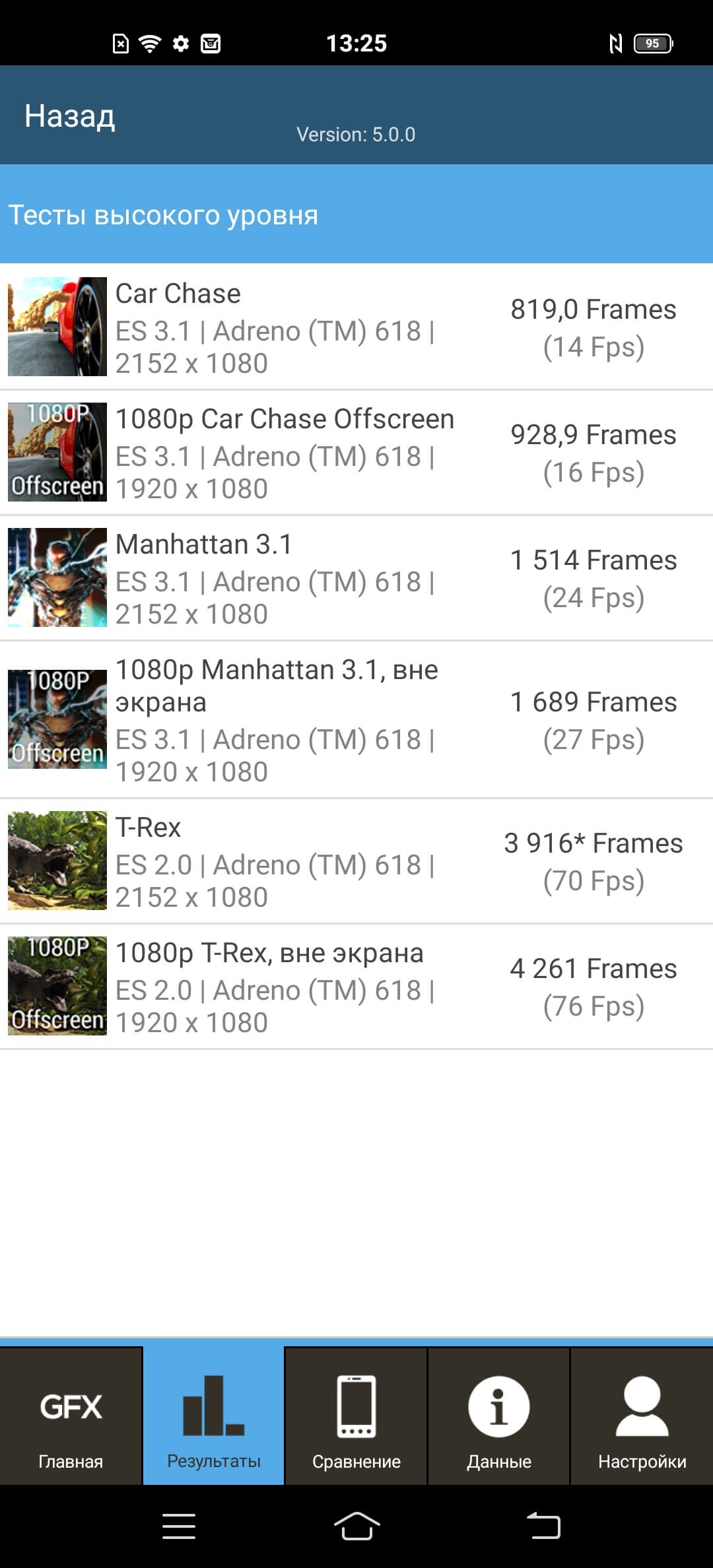Select the T-Rex onscreen test result
The image size is (713, 1568).
356,861
